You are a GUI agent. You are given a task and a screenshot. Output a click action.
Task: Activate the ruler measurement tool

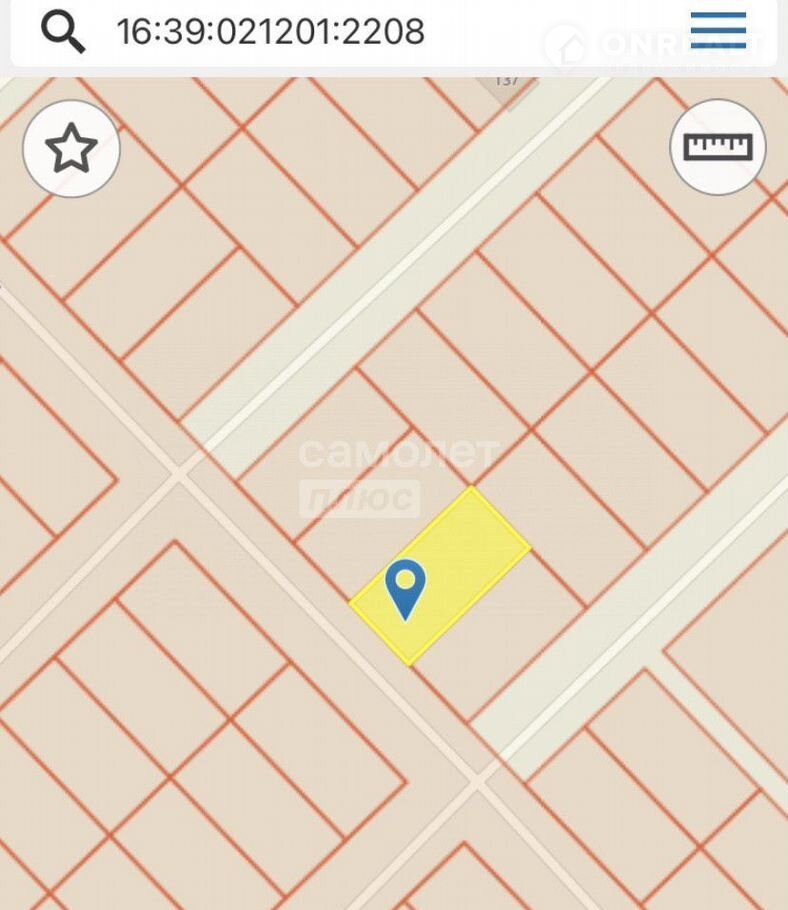pyautogui.click(x=717, y=147)
